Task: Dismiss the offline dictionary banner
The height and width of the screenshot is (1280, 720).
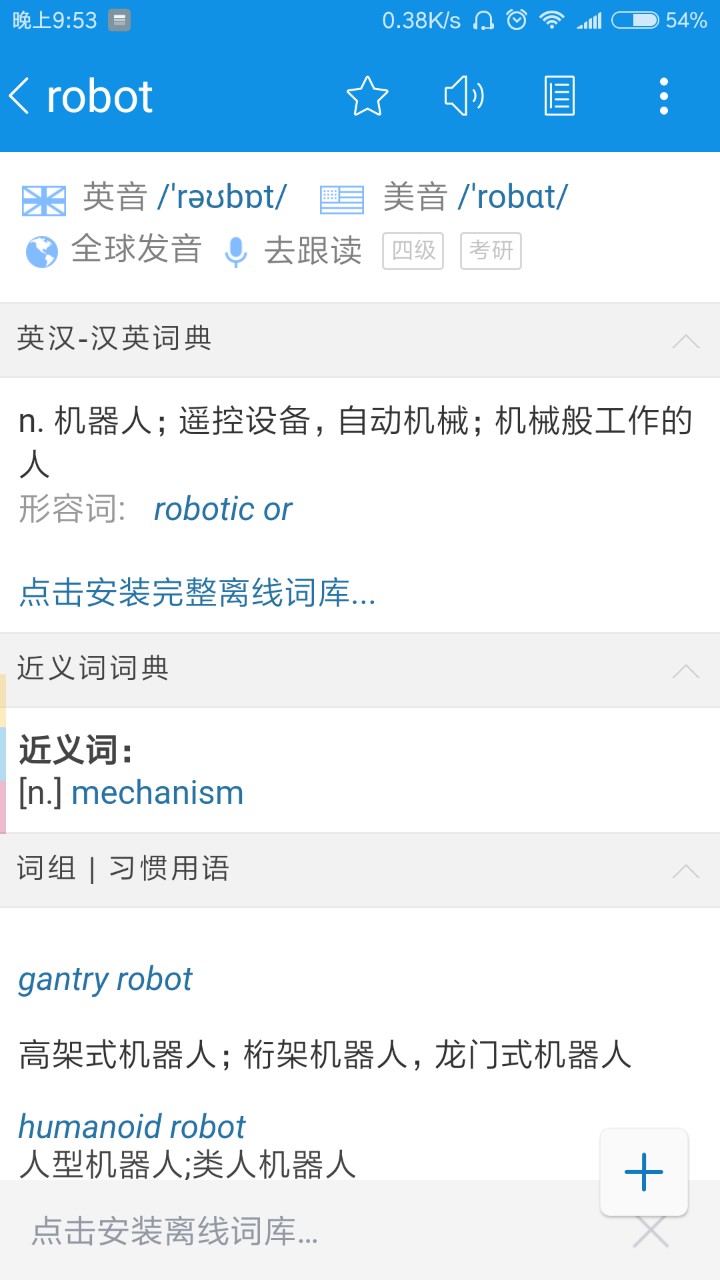Action: pos(651,1232)
